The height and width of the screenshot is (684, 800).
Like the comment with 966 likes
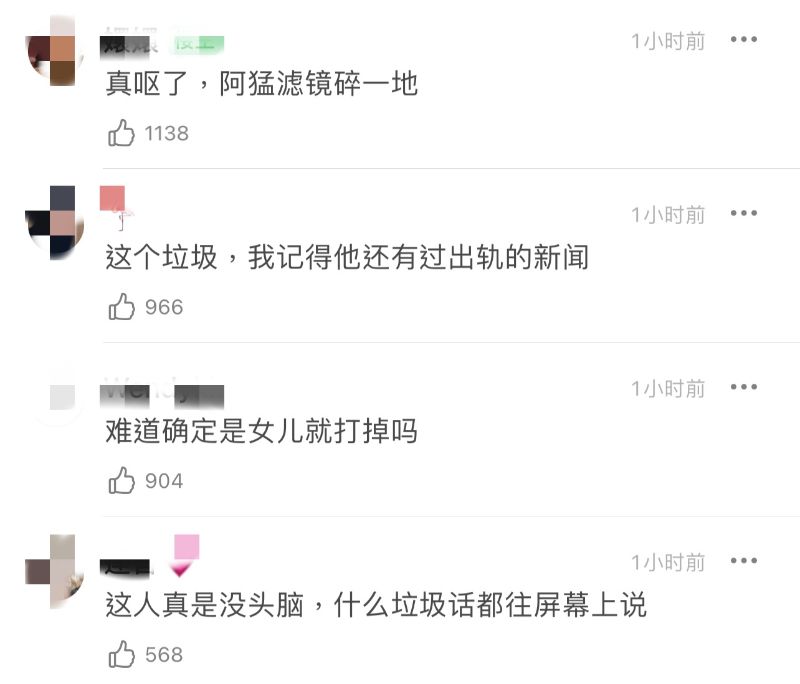(122, 307)
